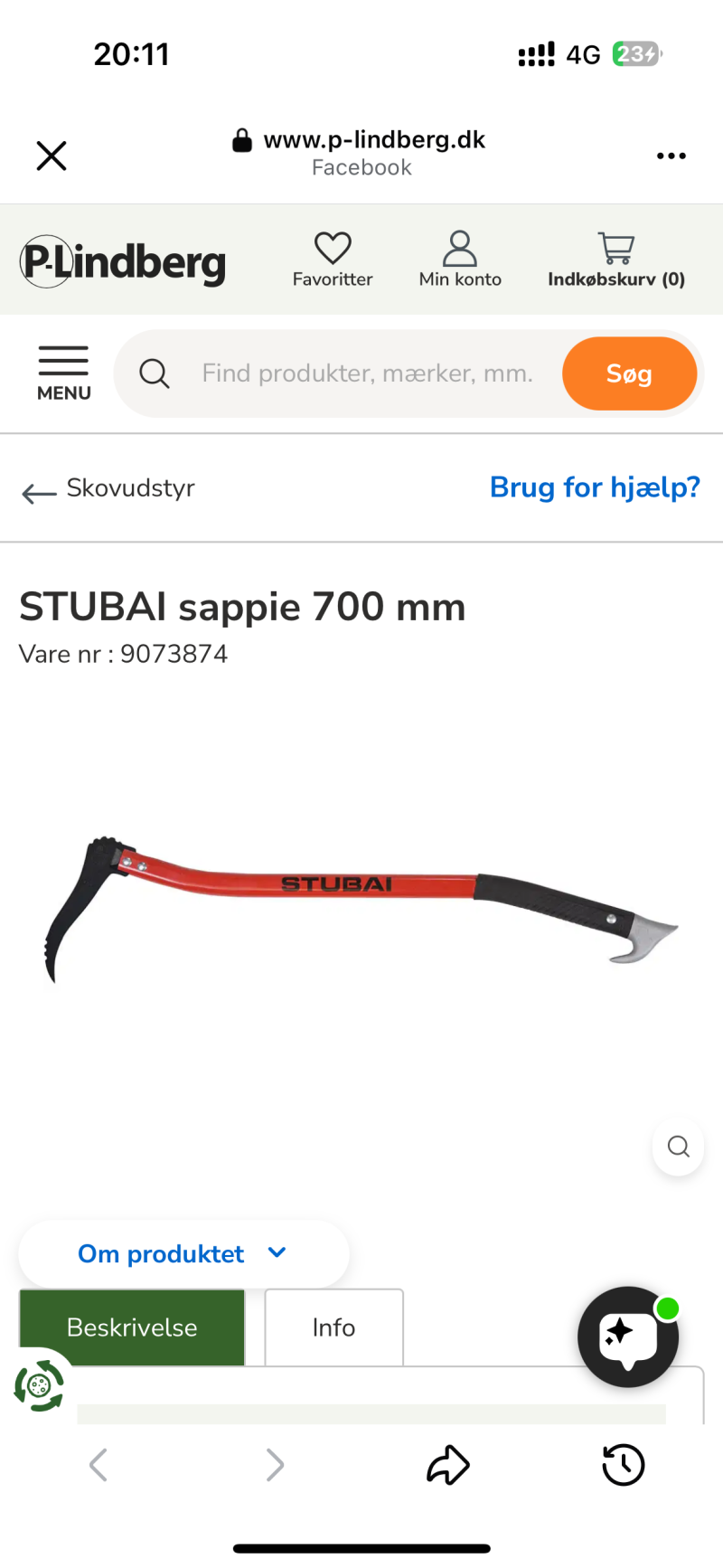Share this page
This screenshot has height=1568, width=723.
click(448, 1465)
